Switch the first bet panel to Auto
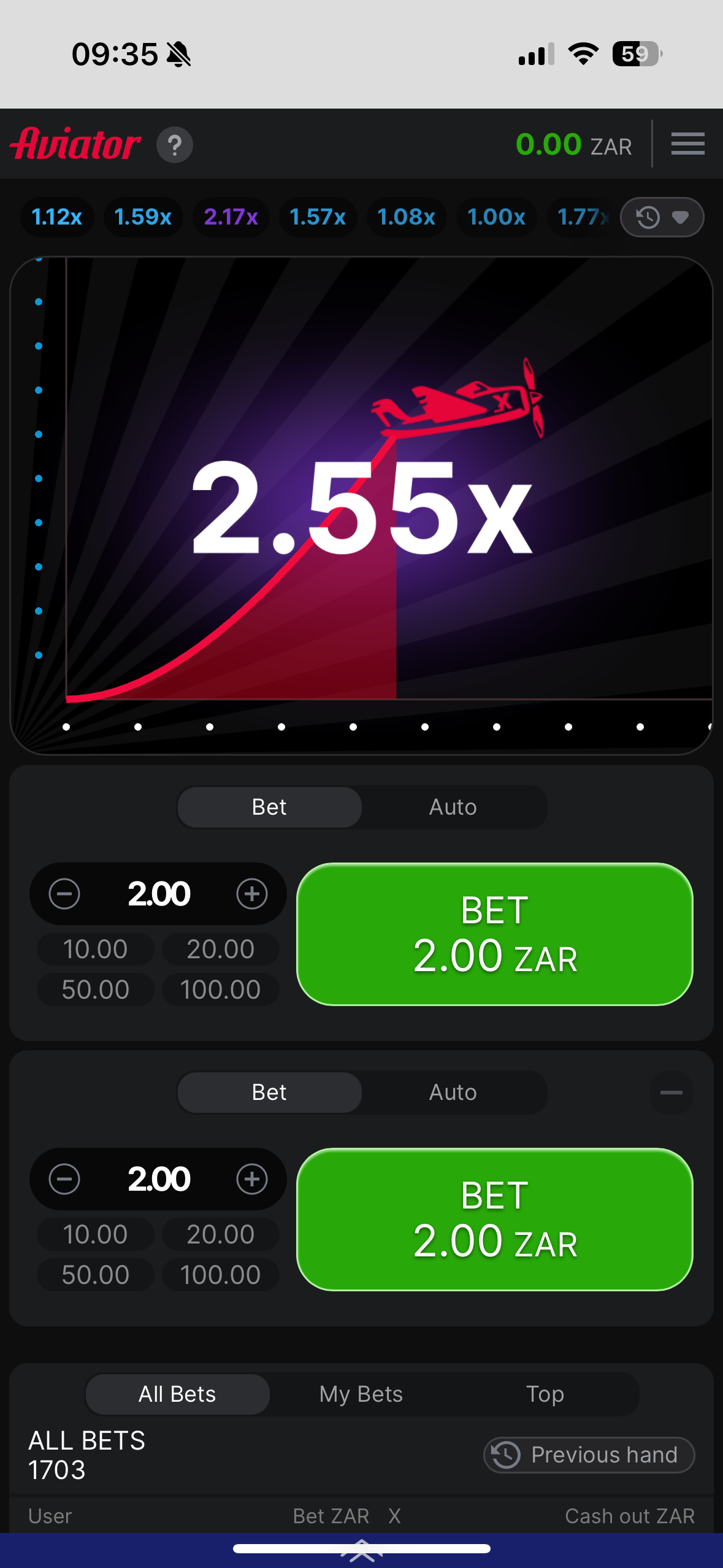The width and height of the screenshot is (723, 1568). 453,807
